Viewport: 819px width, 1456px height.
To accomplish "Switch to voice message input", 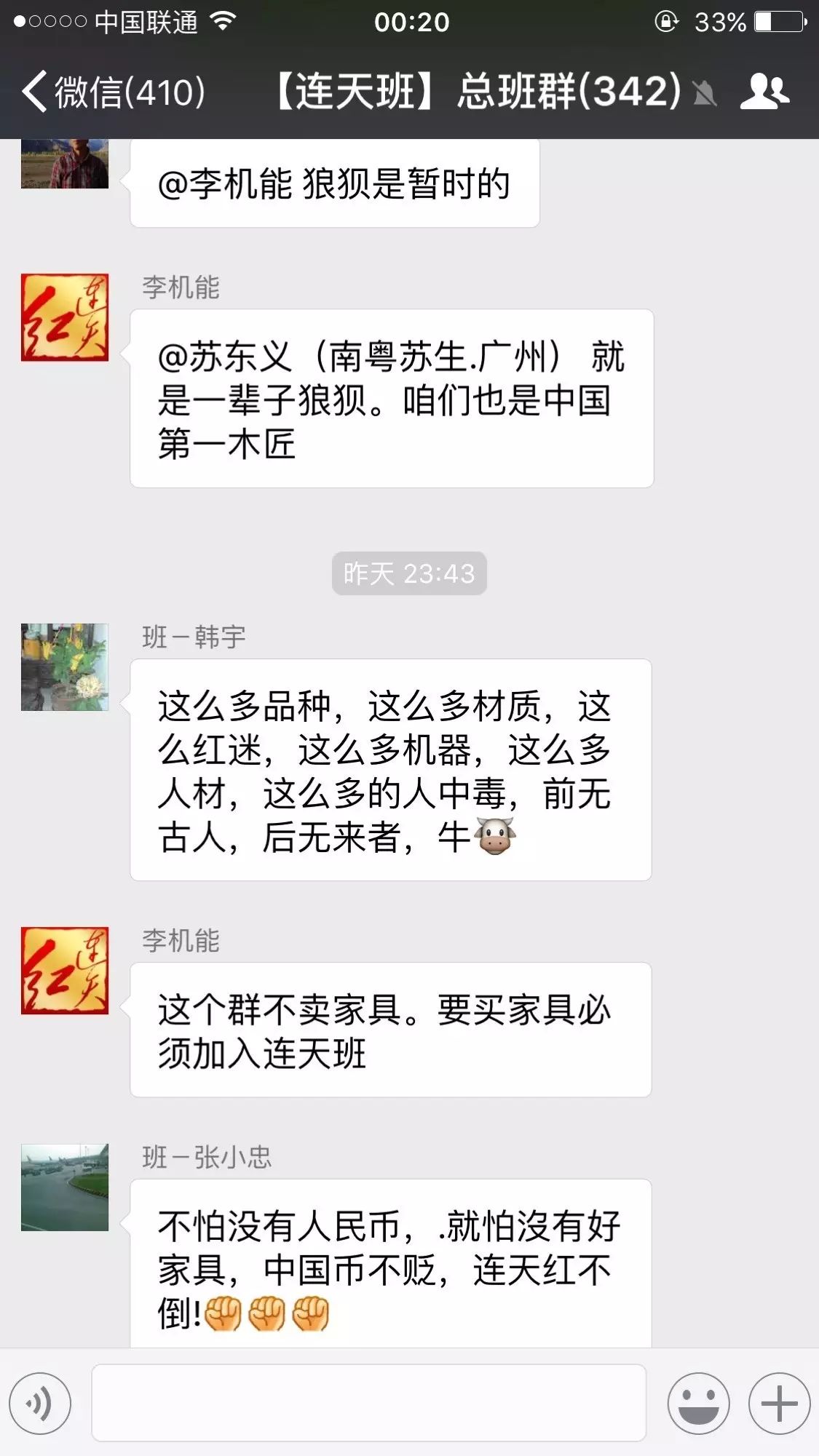I will 40,1404.
